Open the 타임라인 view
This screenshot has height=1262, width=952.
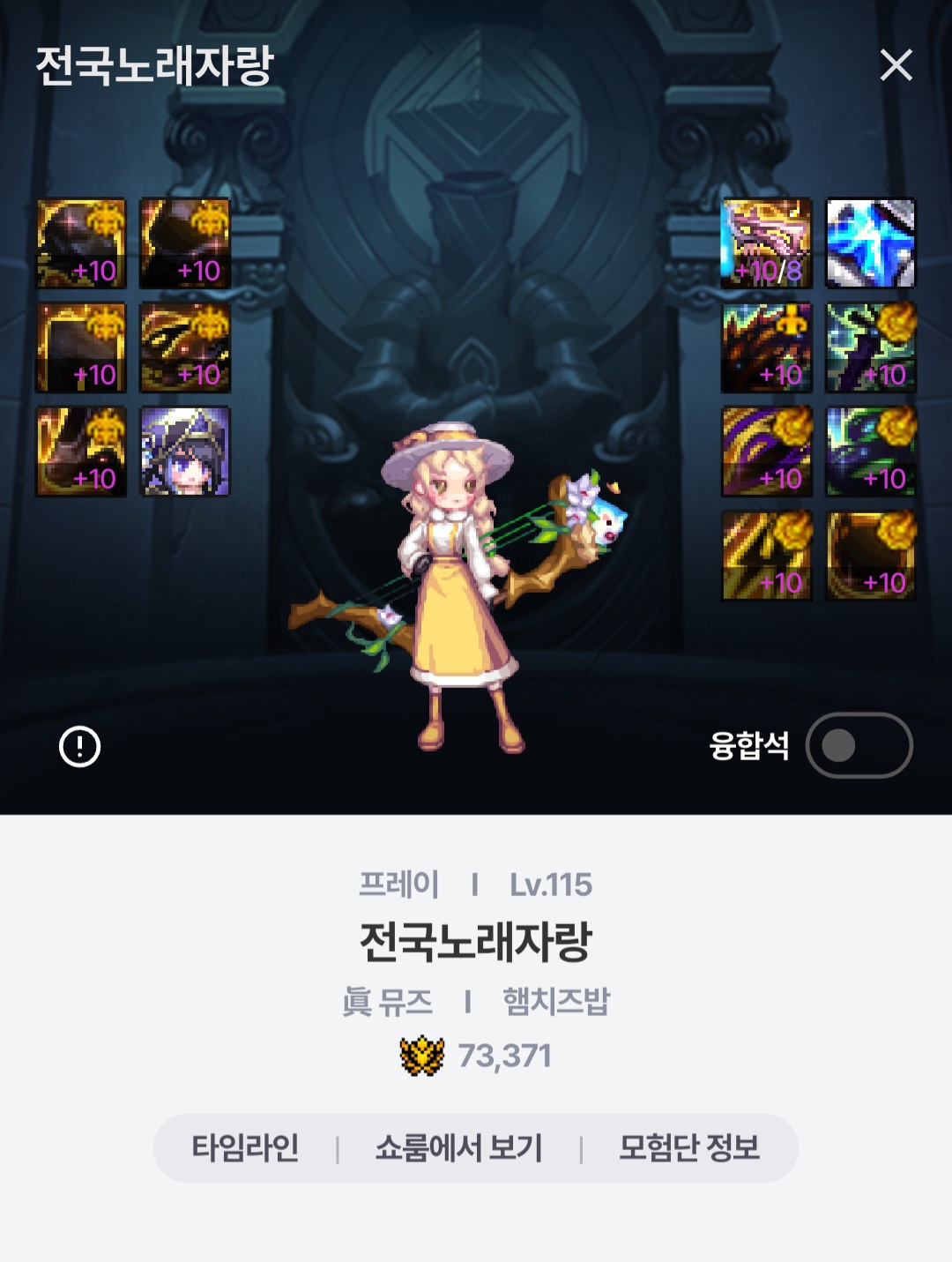[245, 1148]
